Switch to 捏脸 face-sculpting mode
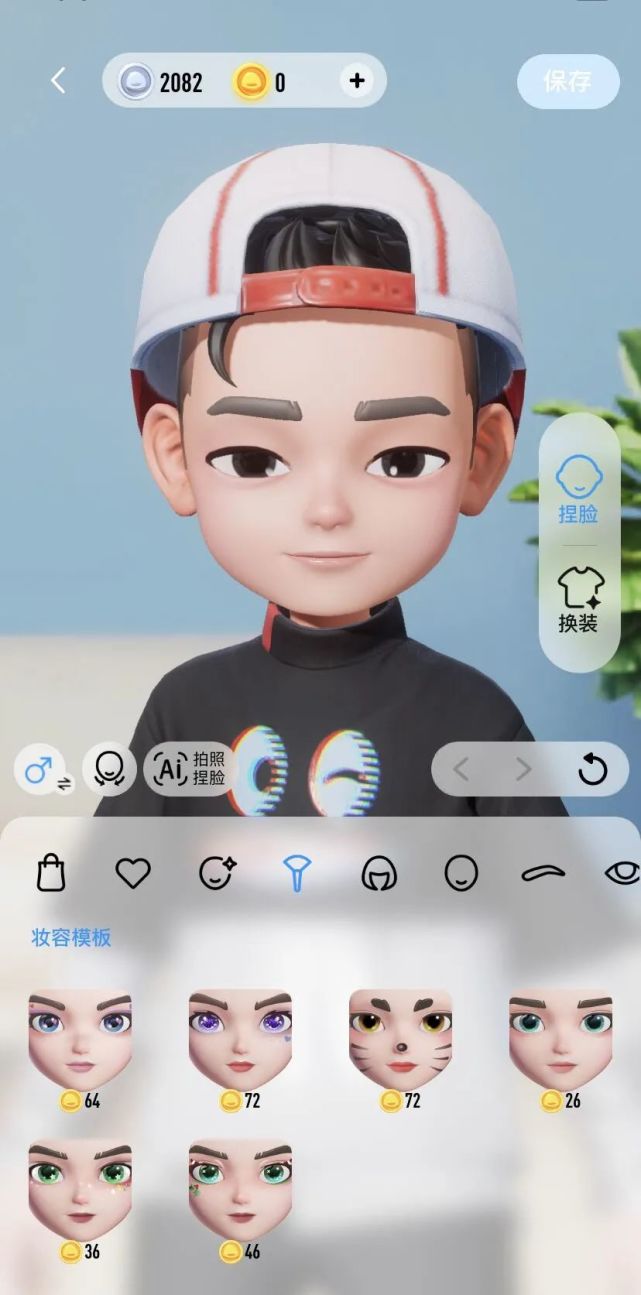 579,490
